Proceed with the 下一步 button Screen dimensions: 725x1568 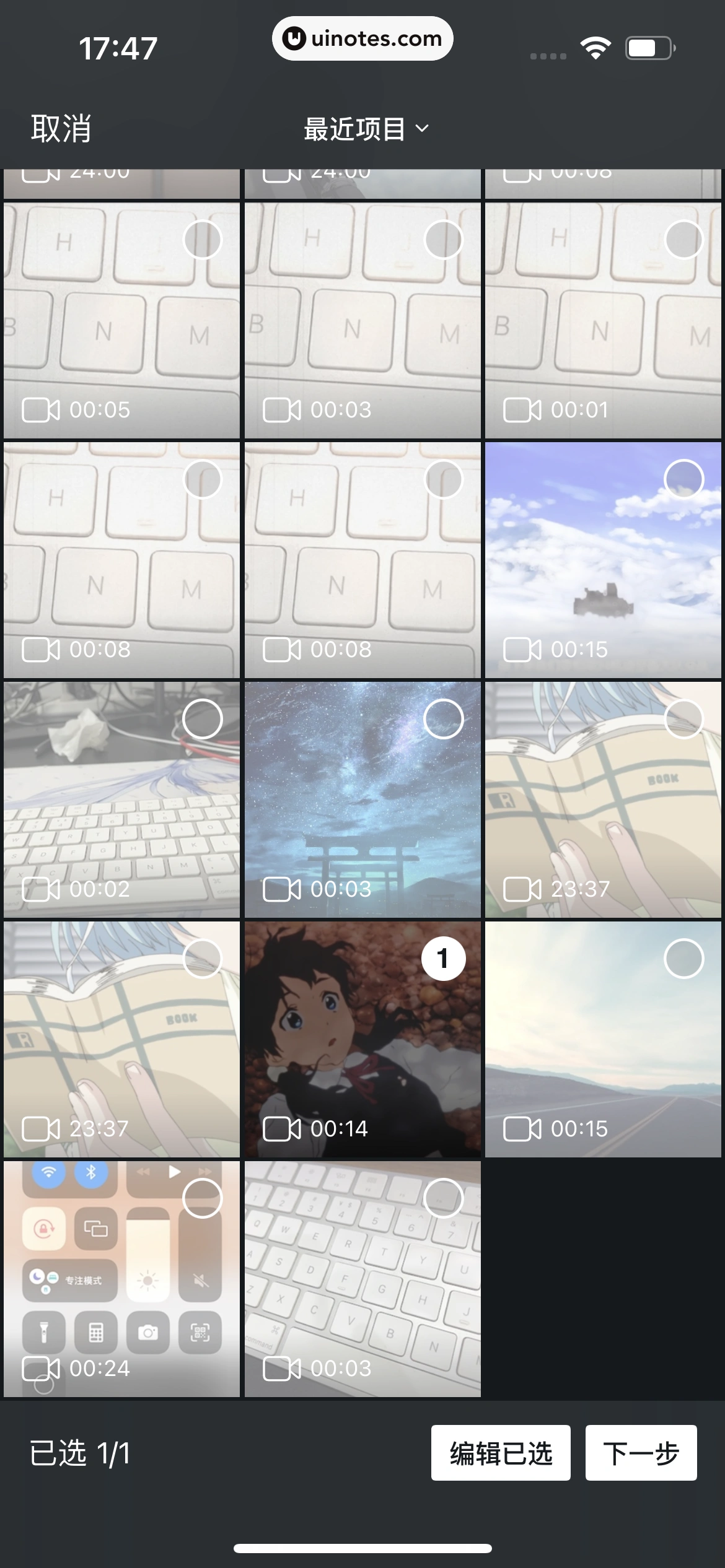point(641,1453)
